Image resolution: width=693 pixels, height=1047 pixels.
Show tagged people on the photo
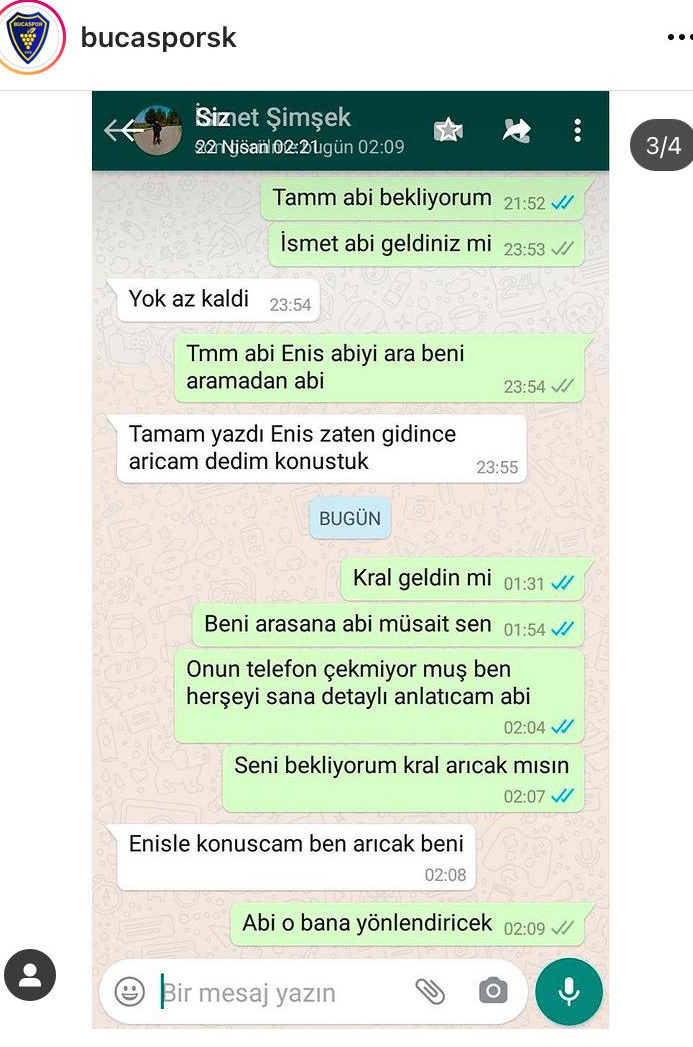[x=30, y=975]
